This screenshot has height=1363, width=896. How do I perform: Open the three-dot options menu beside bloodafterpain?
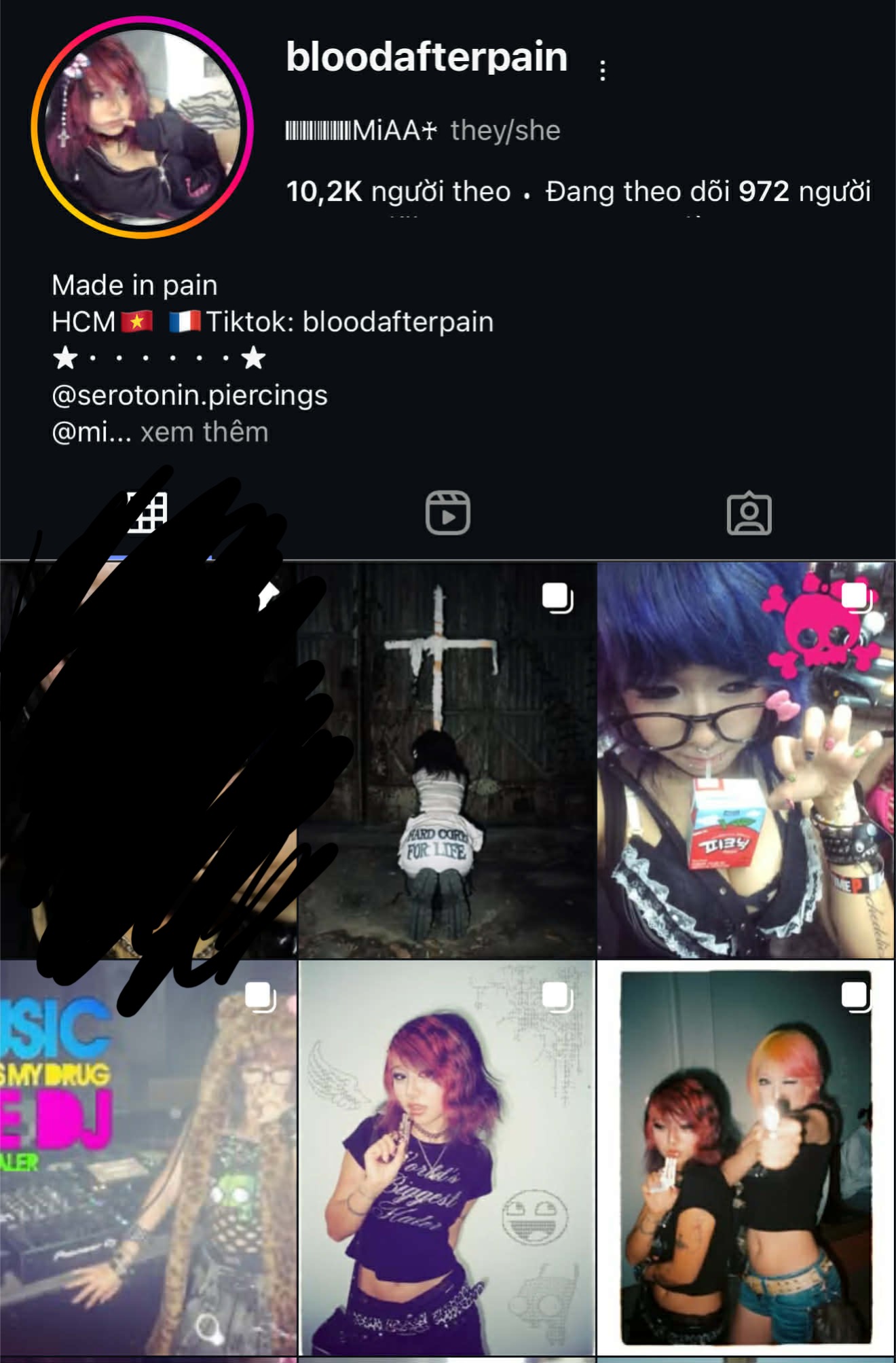point(603,71)
